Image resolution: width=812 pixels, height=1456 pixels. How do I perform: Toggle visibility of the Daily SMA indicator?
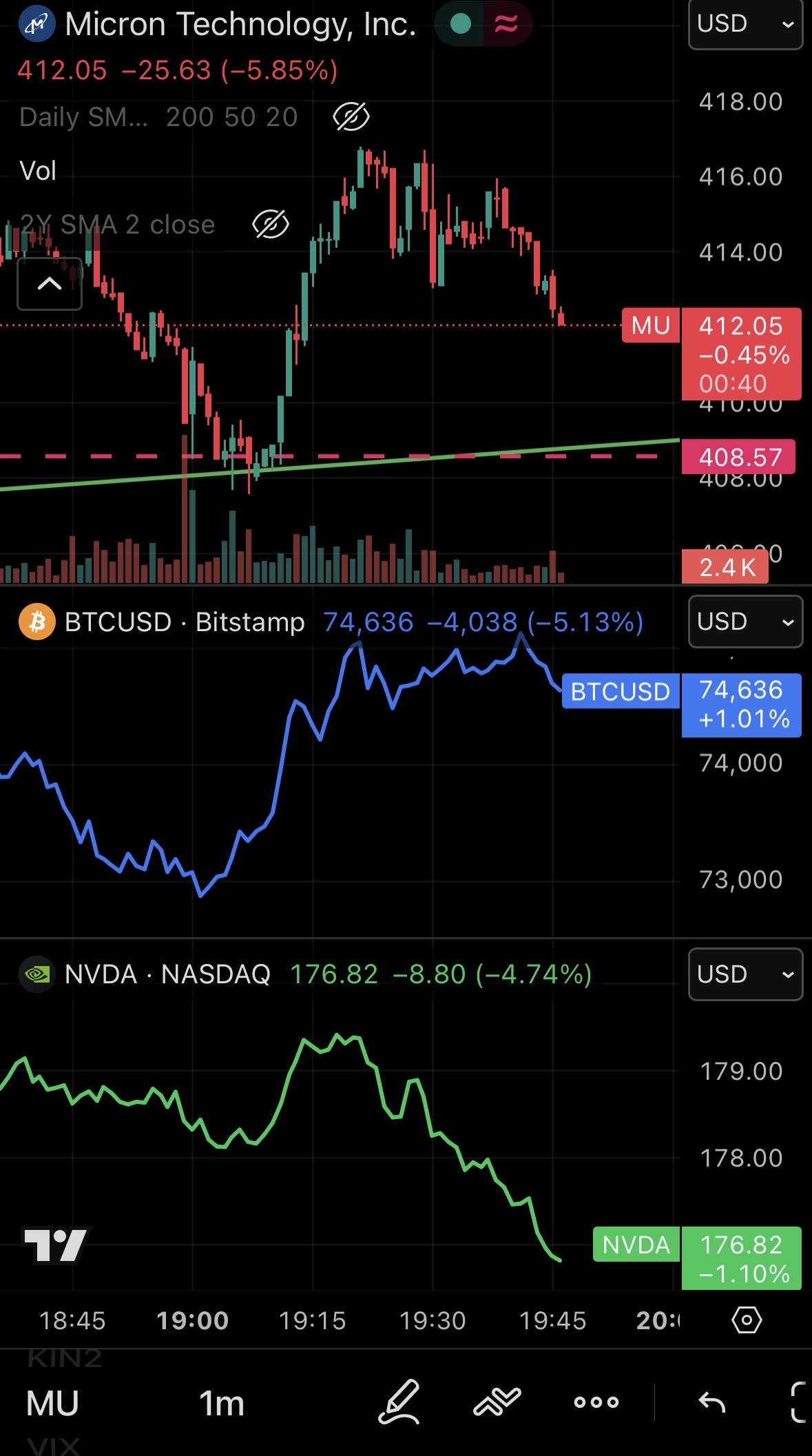tap(351, 117)
